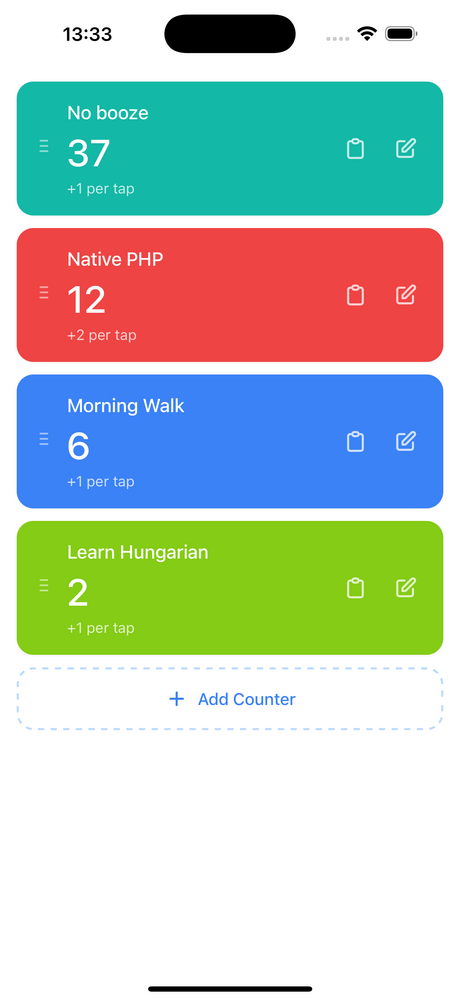
Task: Open the clipboard icon on Morning Walk
Action: pos(355,441)
